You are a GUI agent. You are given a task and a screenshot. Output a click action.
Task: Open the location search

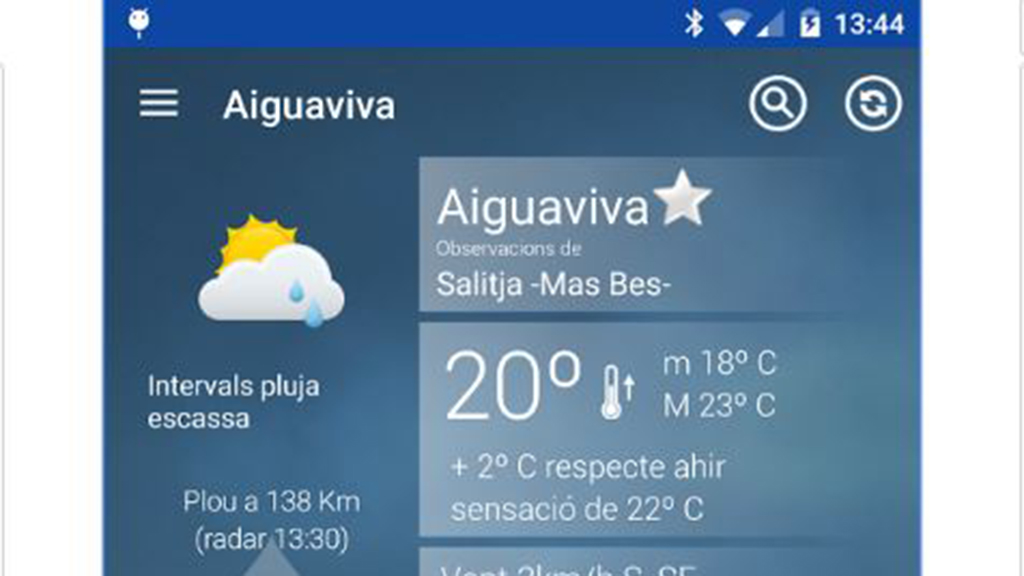tap(778, 104)
